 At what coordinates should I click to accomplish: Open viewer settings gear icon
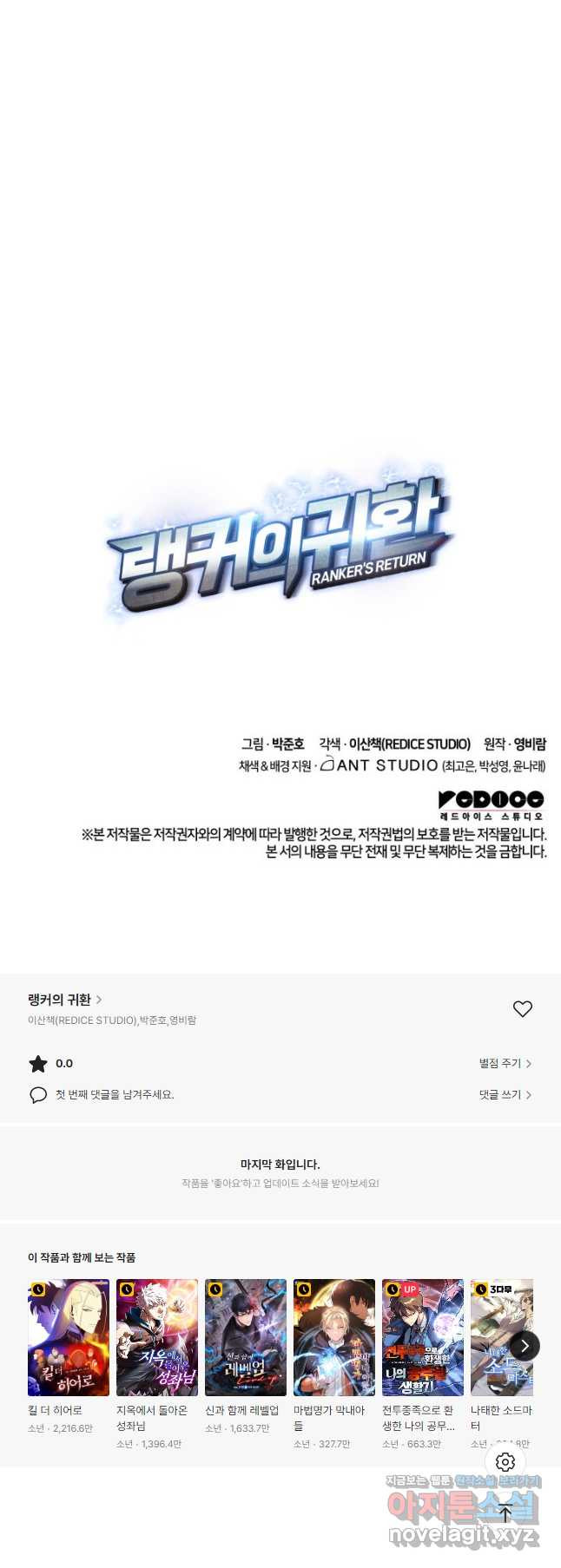point(505,1462)
